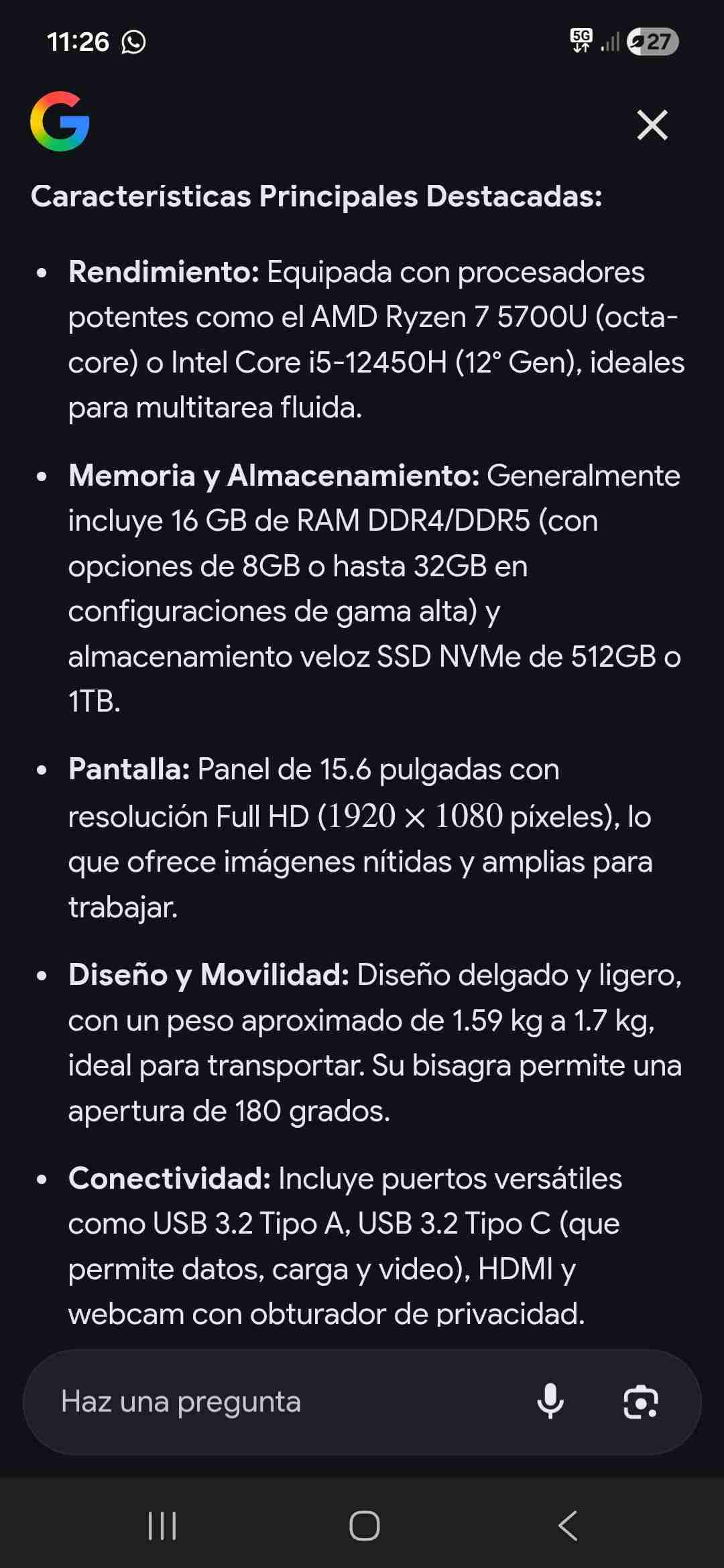
Task: Start voice search with the microphone
Action: (x=550, y=1401)
